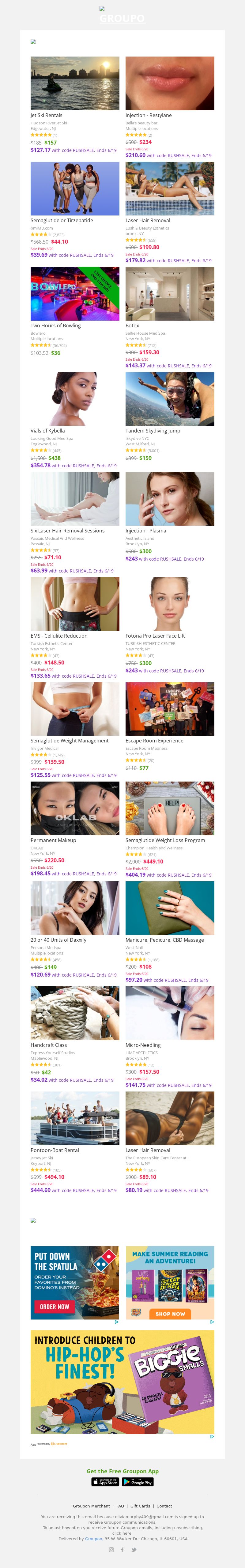
Task: Get the app on Google Play
Action: [138, 1482]
